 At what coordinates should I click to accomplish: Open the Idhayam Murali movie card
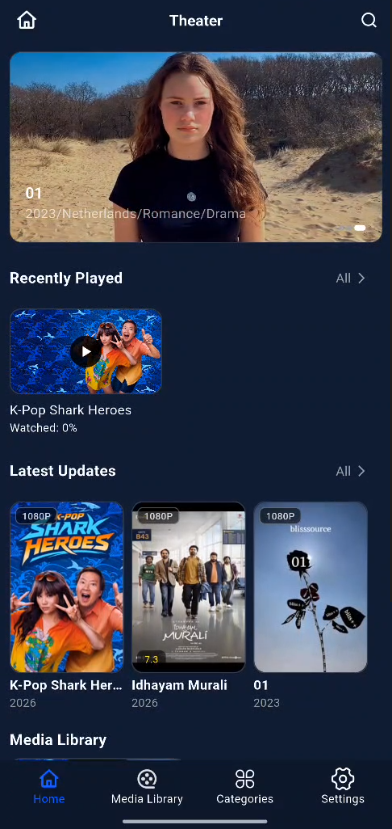coord(189,587)
